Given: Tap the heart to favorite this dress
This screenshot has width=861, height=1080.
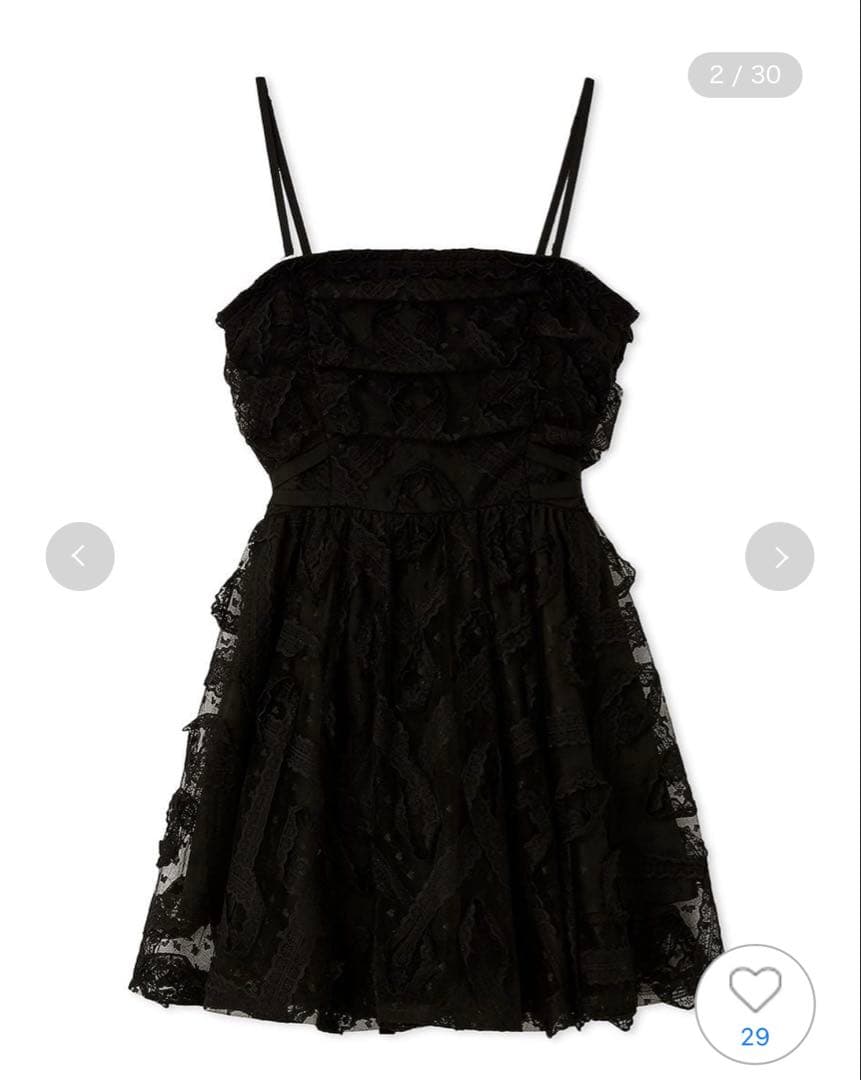Looking at the screenshot, I should point(755,990).
